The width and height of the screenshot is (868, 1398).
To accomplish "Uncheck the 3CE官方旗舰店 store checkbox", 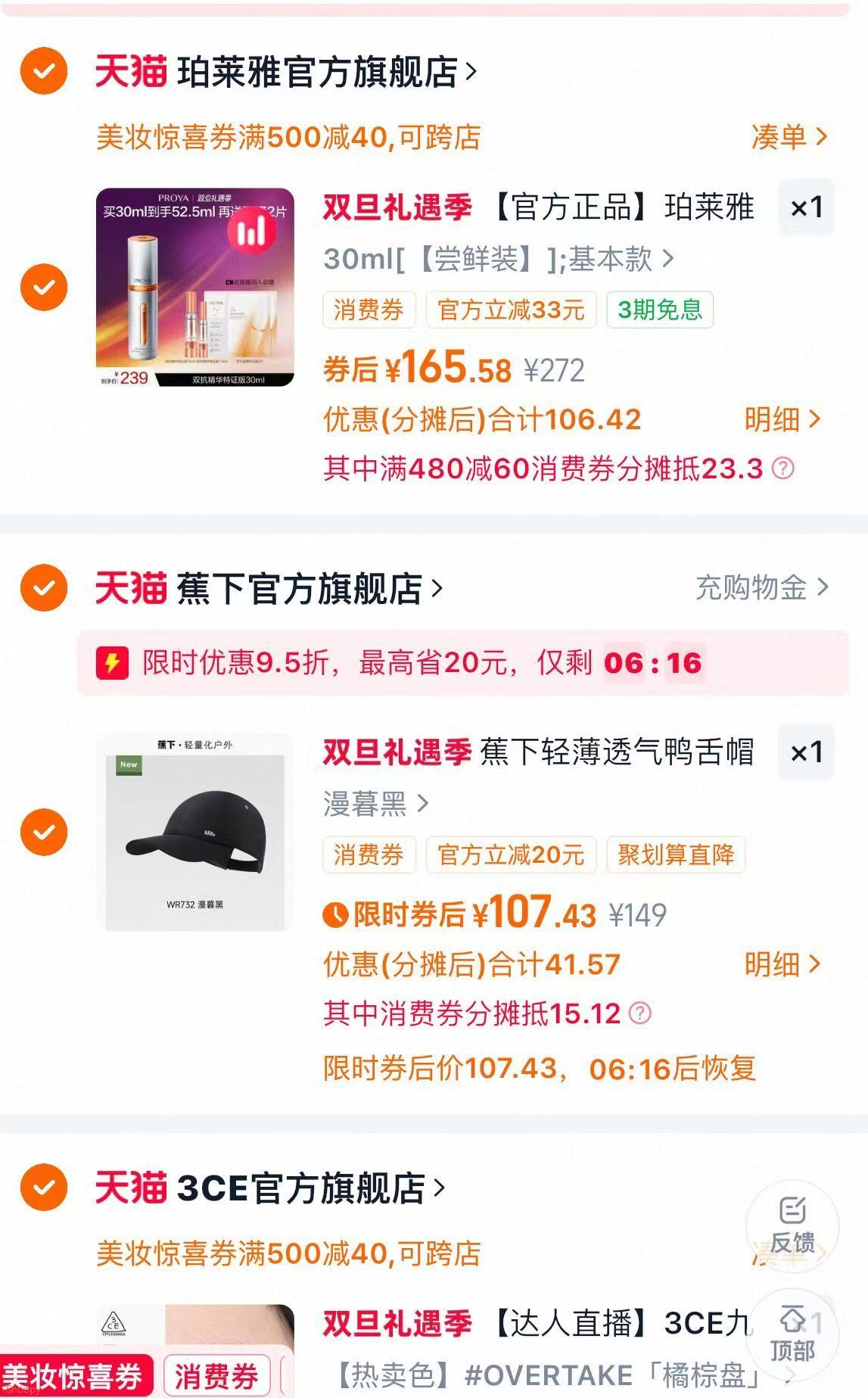I will pyautogui.click(x=44, y=1187).
